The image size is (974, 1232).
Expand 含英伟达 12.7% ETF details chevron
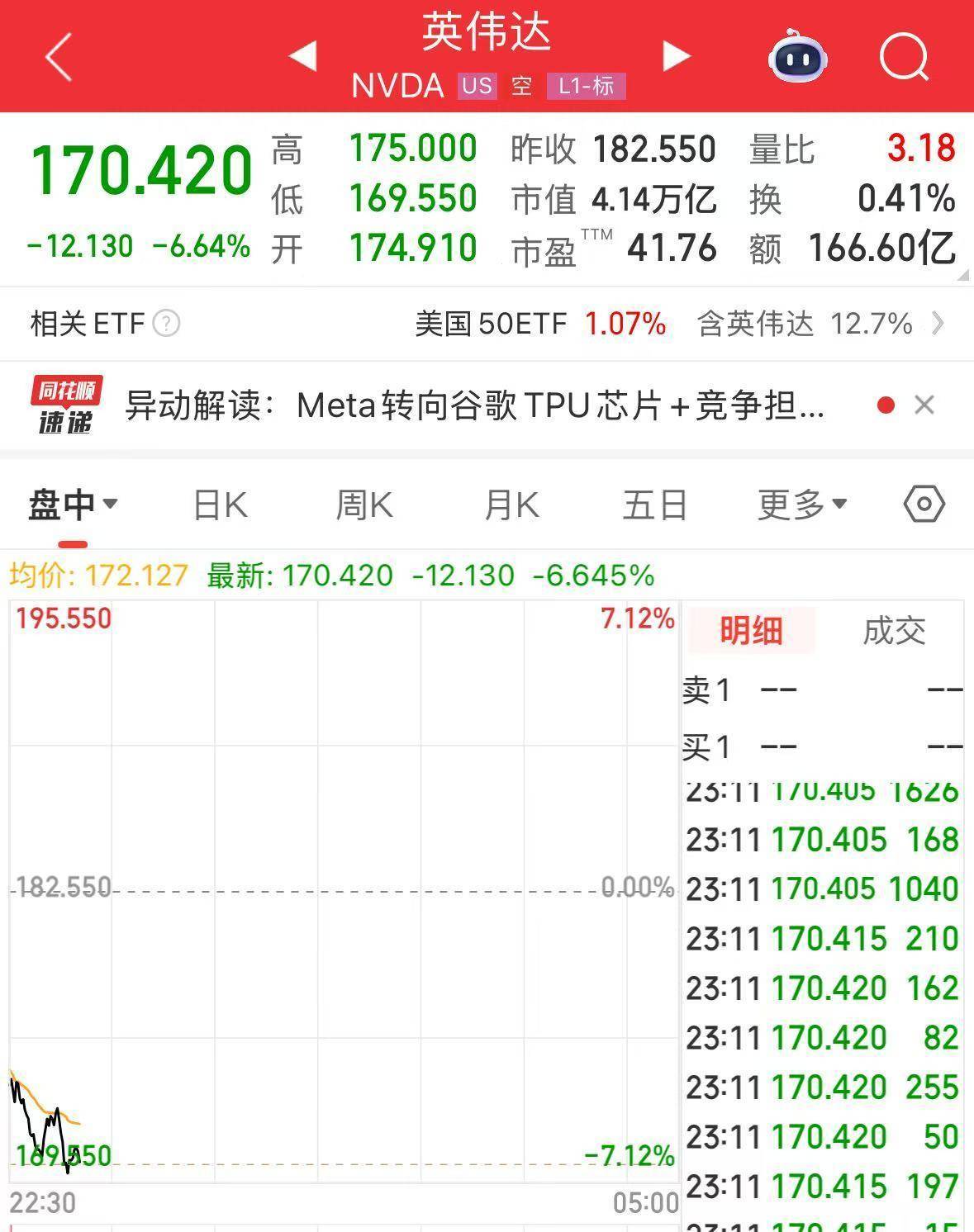click(x=938, y=325)
